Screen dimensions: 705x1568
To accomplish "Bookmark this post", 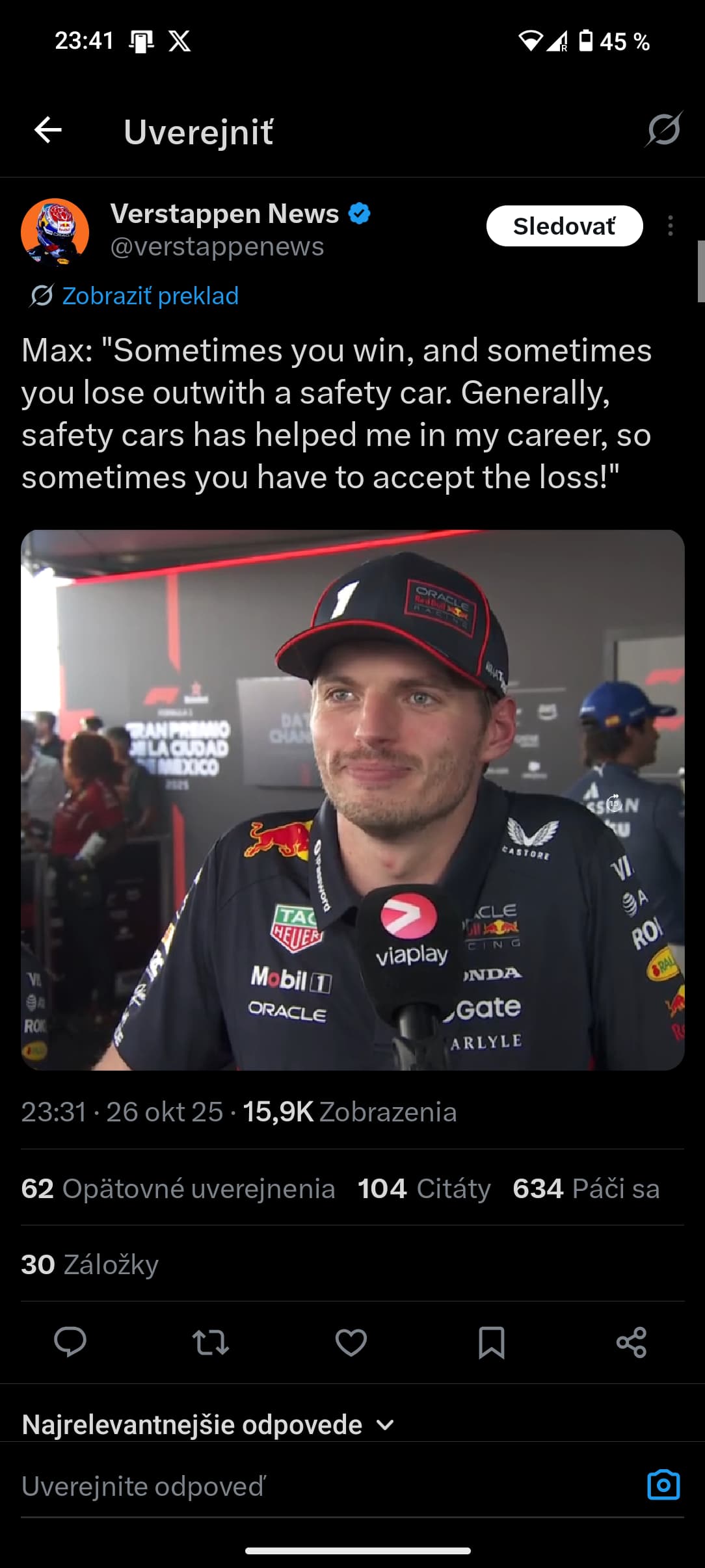I will tap(491, 1342).
